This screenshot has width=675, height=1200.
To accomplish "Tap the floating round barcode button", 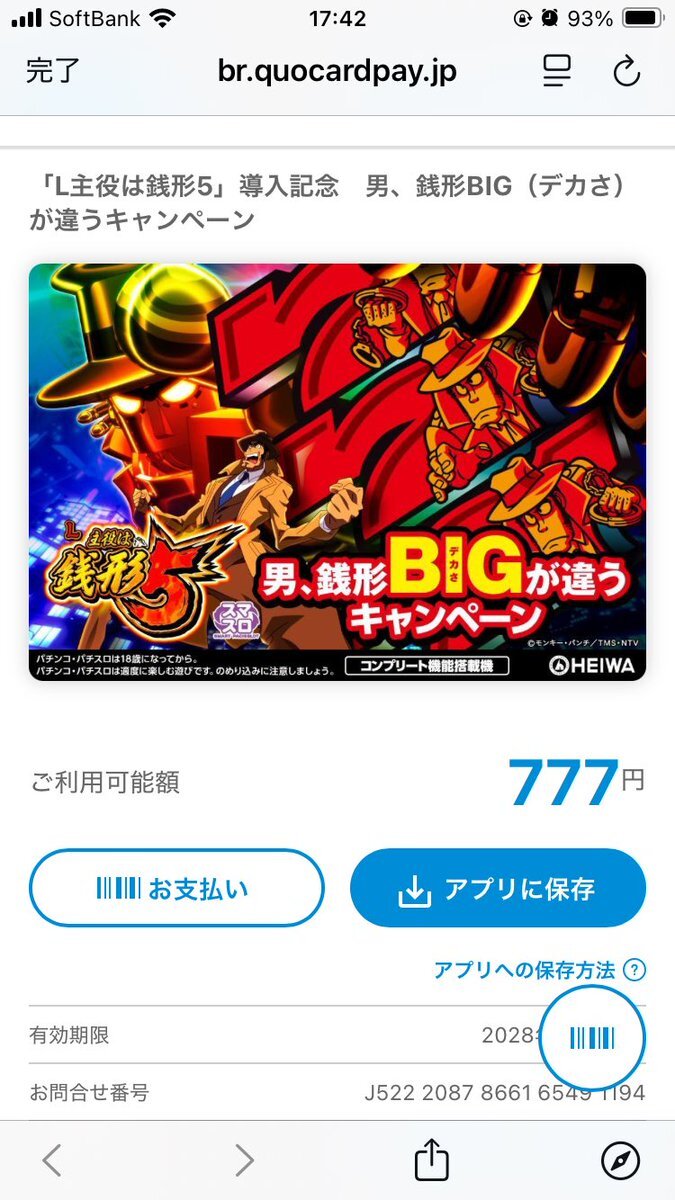I will pyautogui.click(x=592, y=1039).
